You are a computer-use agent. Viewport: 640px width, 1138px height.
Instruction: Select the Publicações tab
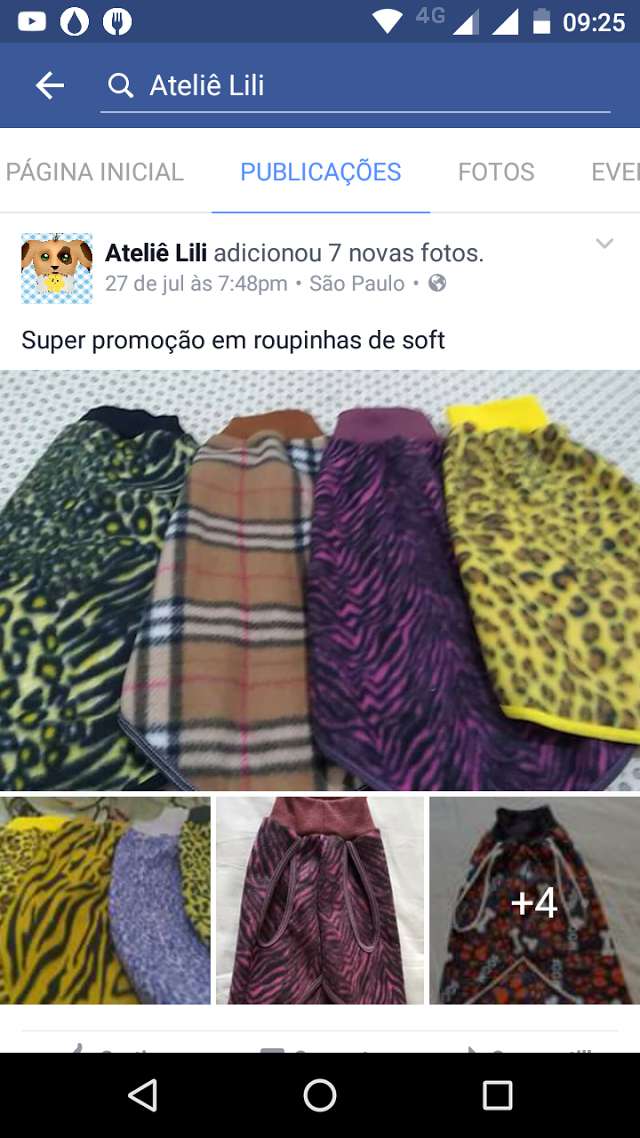coord(320,172)
